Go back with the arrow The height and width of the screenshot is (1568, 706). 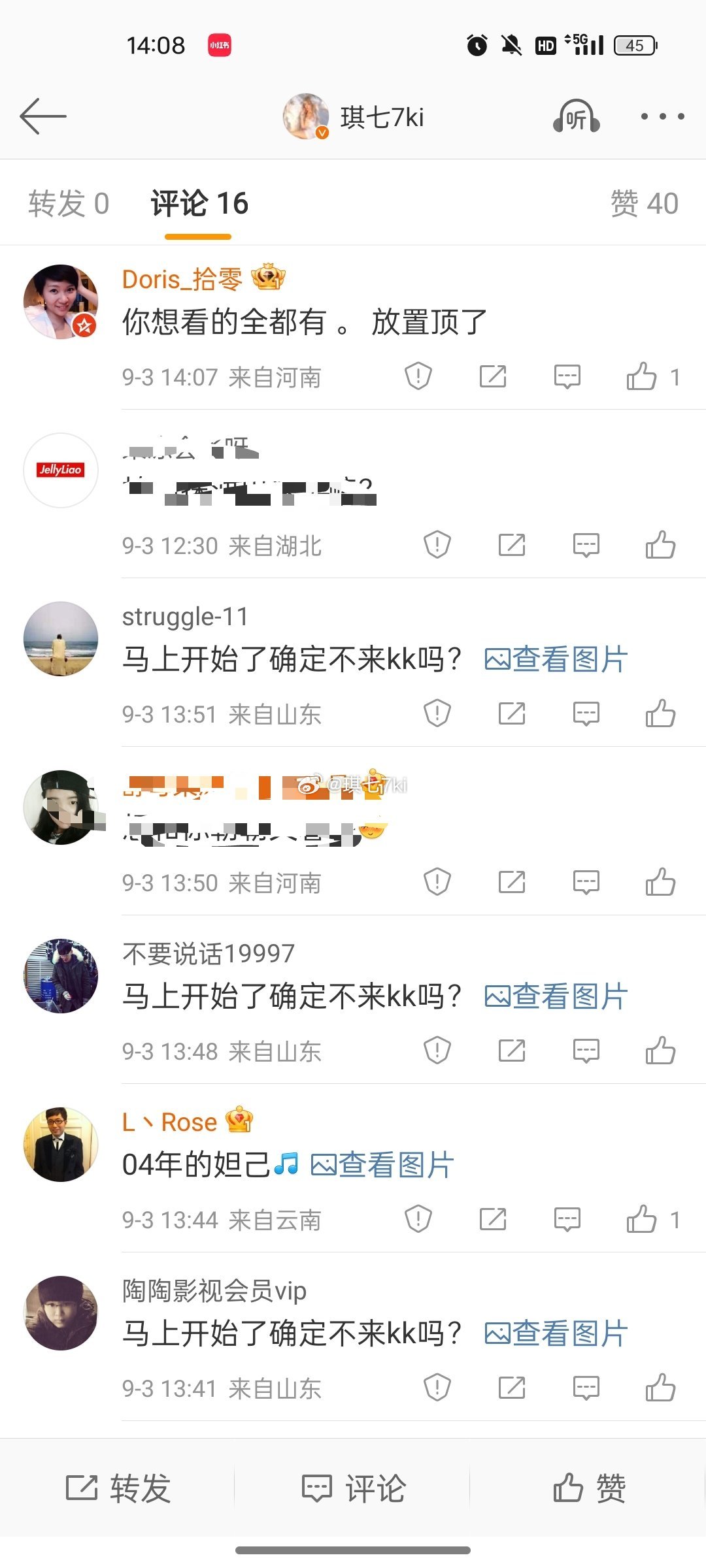click(43, 117)
